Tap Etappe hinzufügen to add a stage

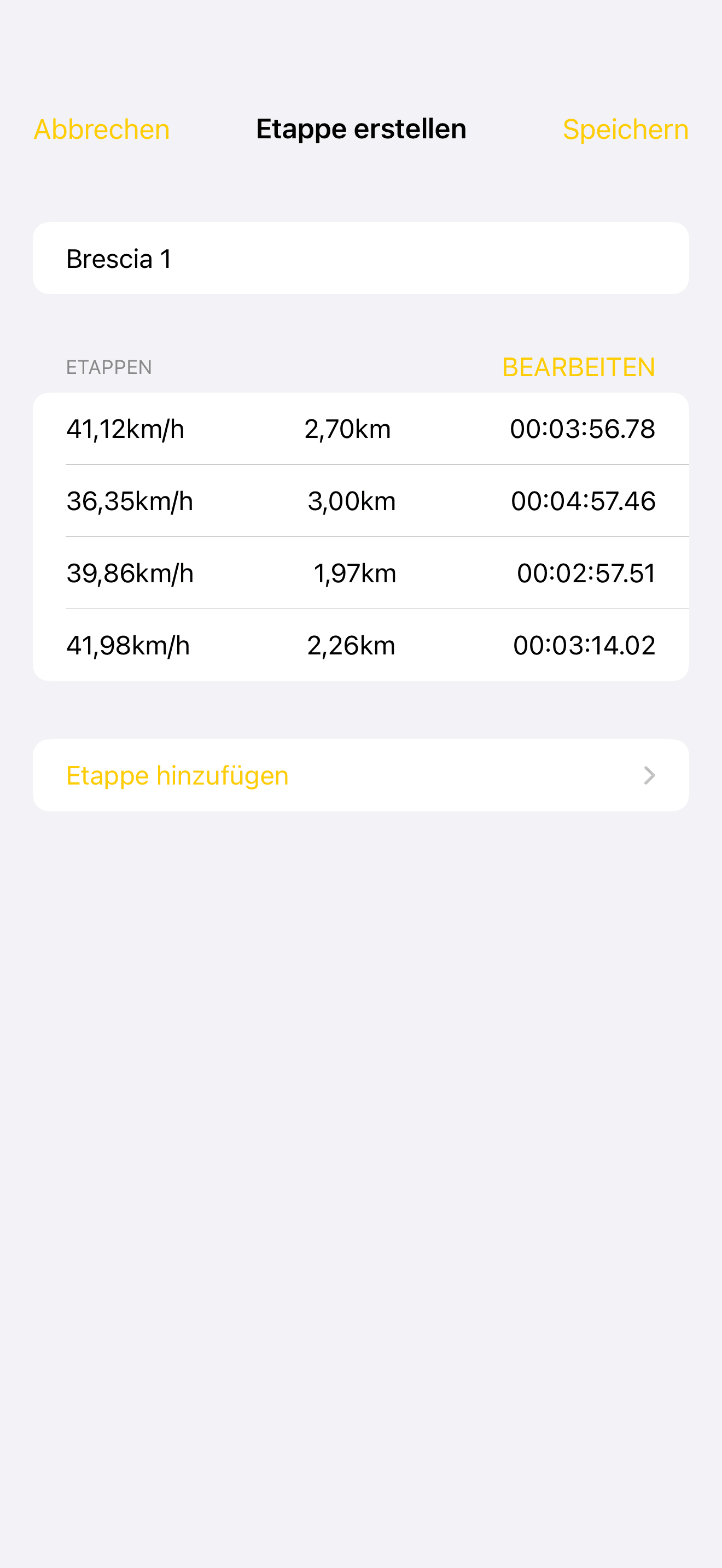[x=177, y=775]
